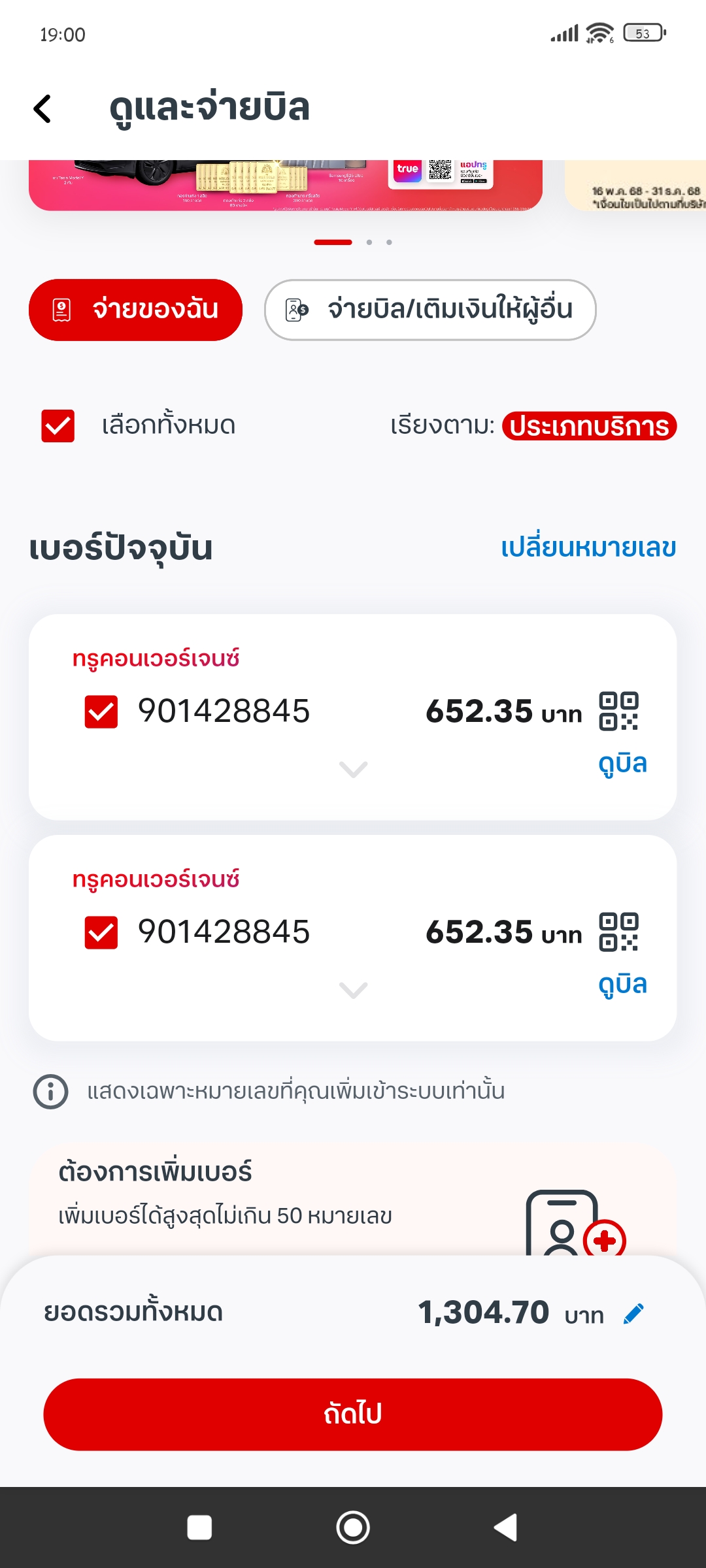Image resolution: width=706 pixels, height=1568 pixels.
Task: Switch to จ่ายบิล/เติมเงินให้ผู้อื่น tab
Action: coord(430,310)
